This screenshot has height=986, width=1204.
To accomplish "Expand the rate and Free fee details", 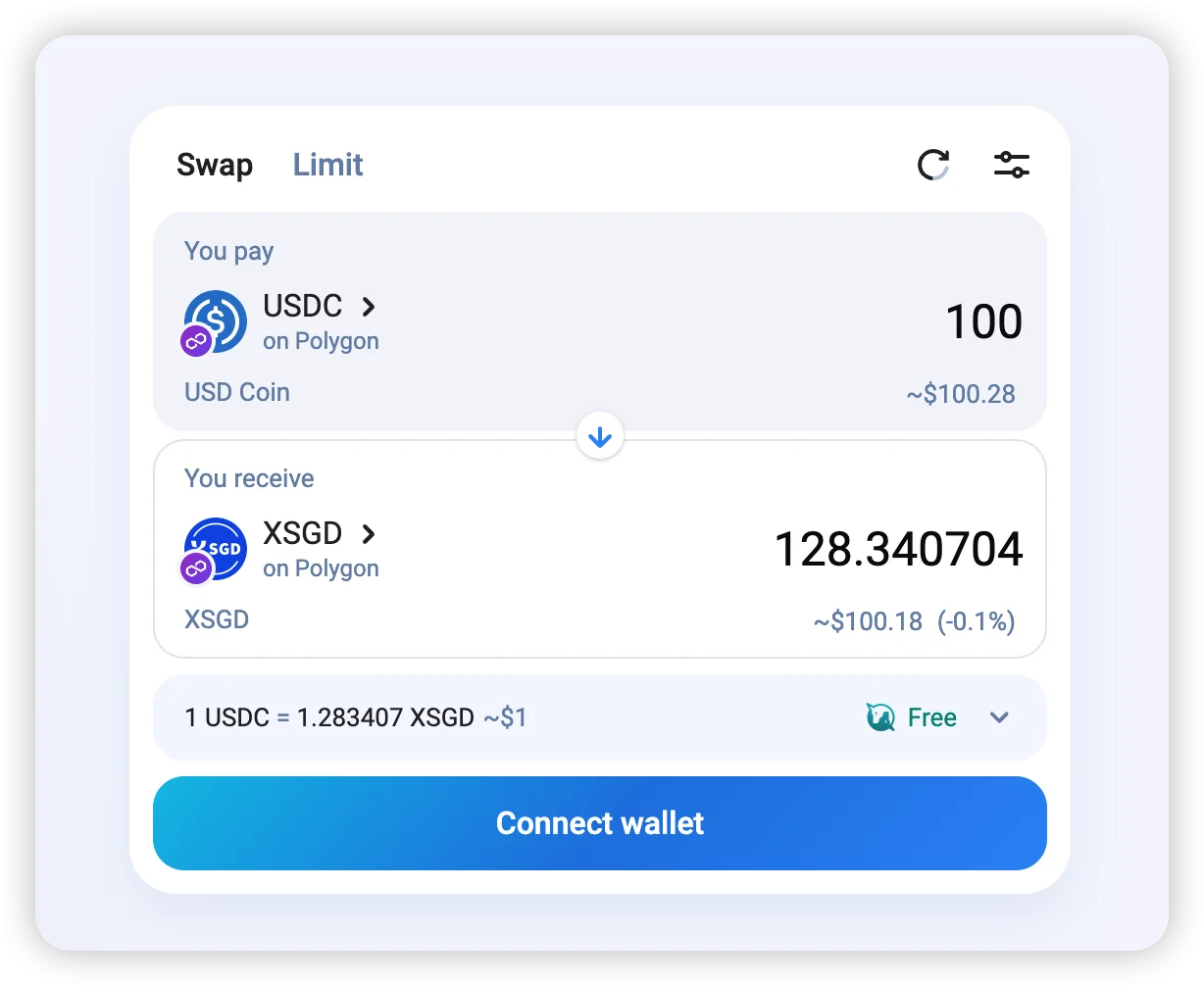I will click(x=998, y=717).
